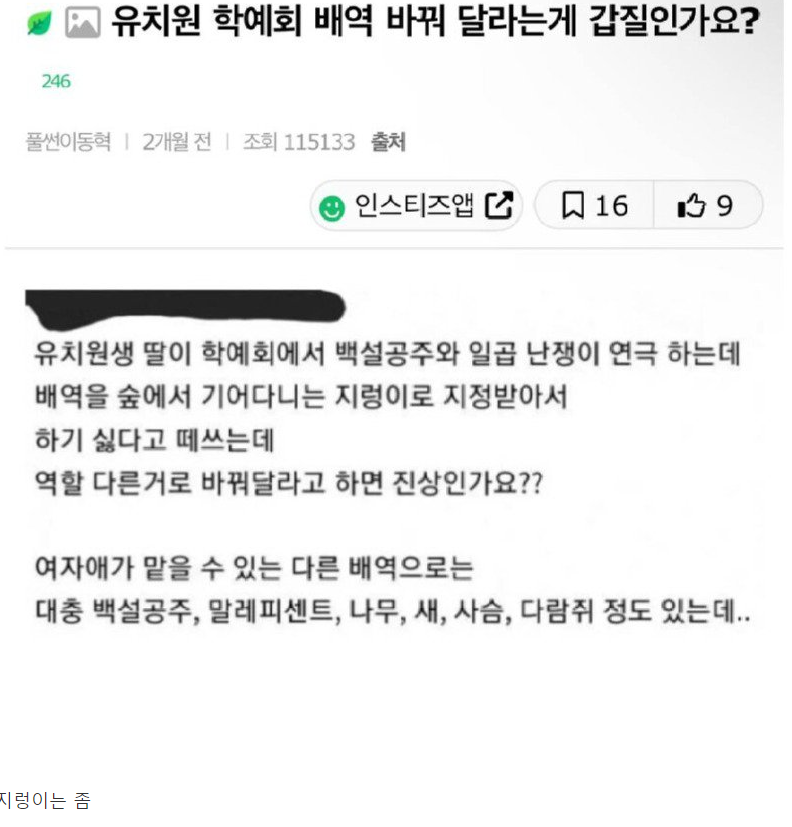Open the 인스티즈앱 external link button
The height and width of the screenshot is (827, 792).
tap(416, 206)
